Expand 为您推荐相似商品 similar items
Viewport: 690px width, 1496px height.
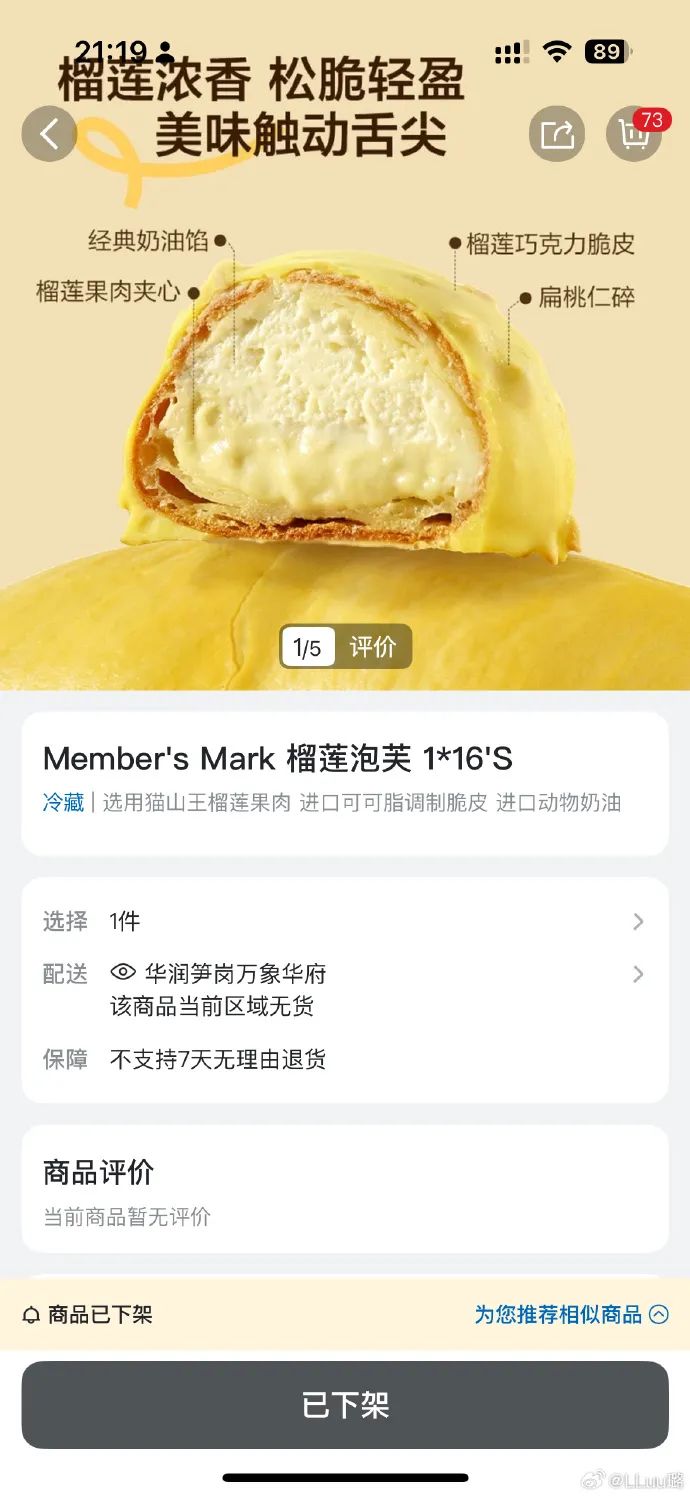point(571,1314)
